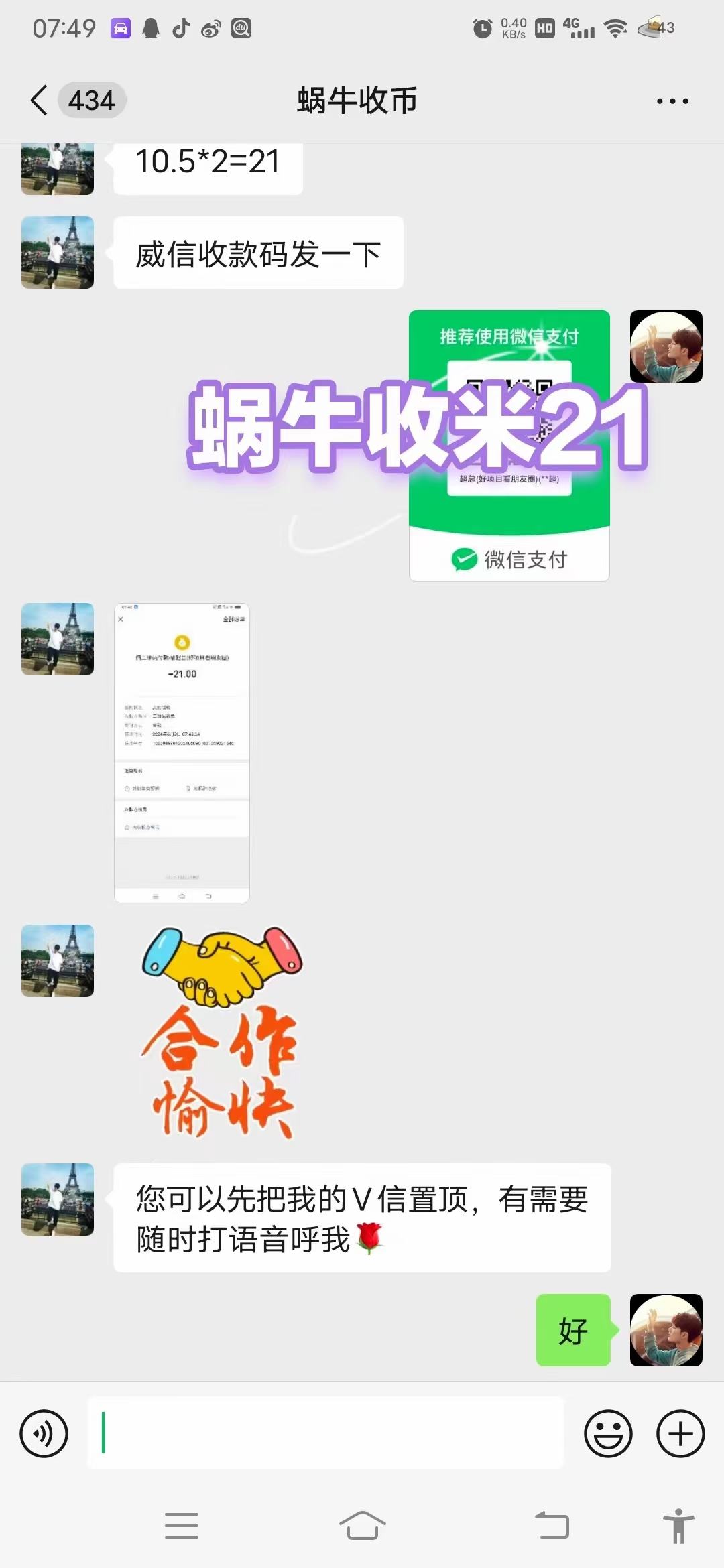Open the plus attachment menu

click(680, 1433)
